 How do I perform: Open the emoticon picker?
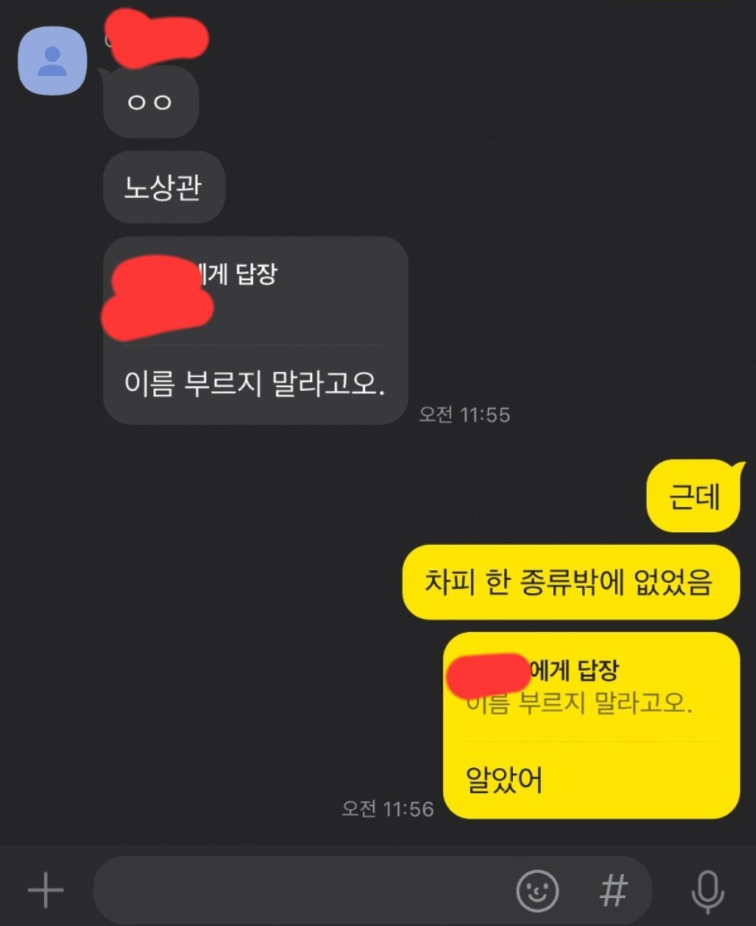pyautogui.click(x=537, y=889)
